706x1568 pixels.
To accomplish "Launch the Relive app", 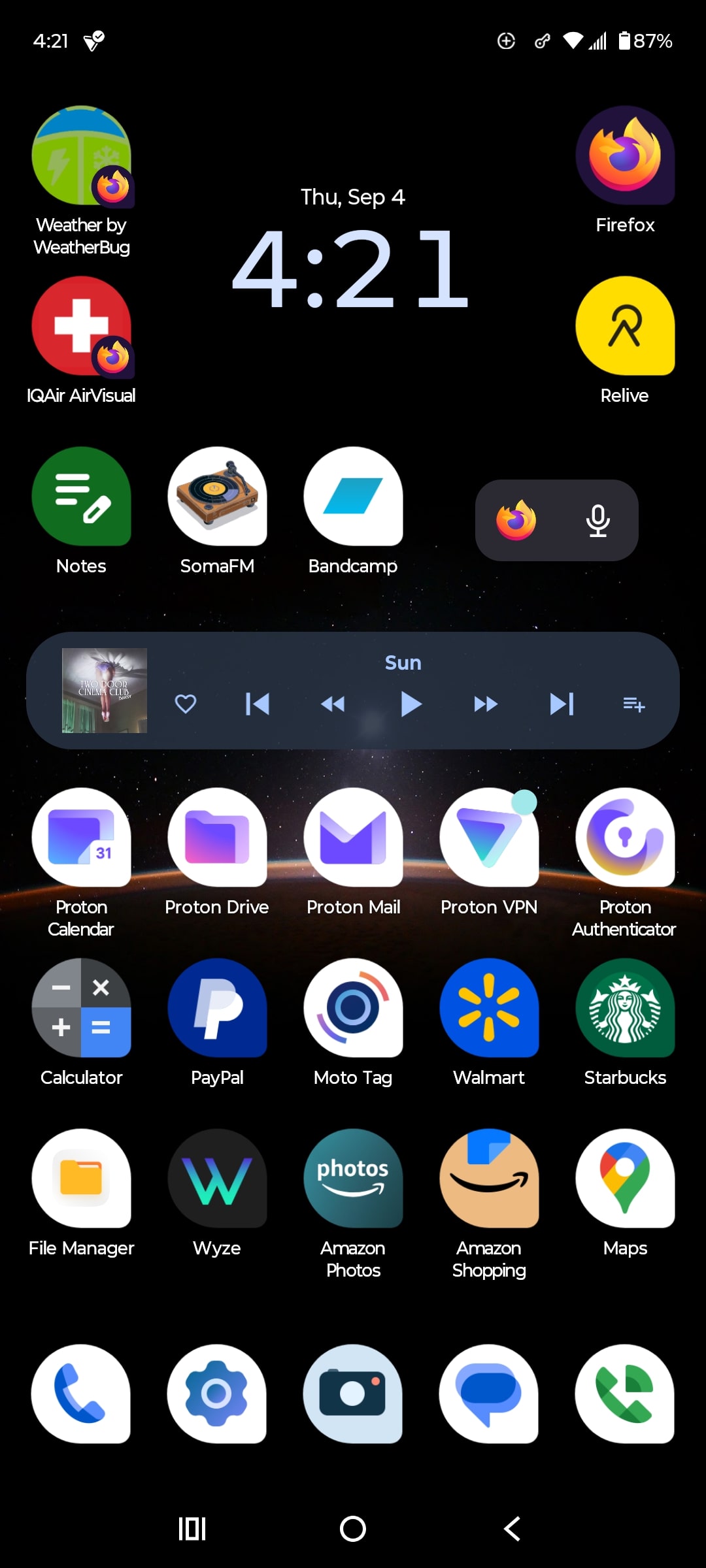I will [625, 325].
